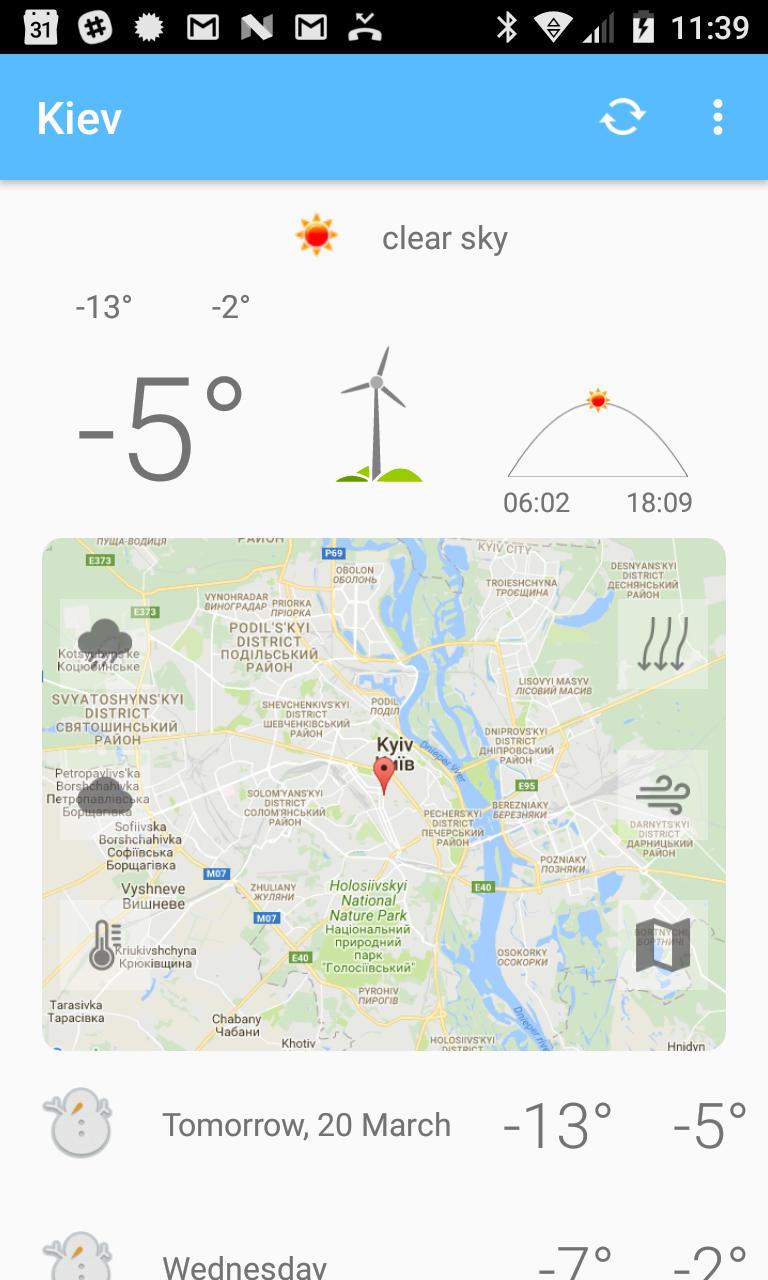Refresh the weather data
Viewport: 768px width, 1280px height.
tap(622, 118)
